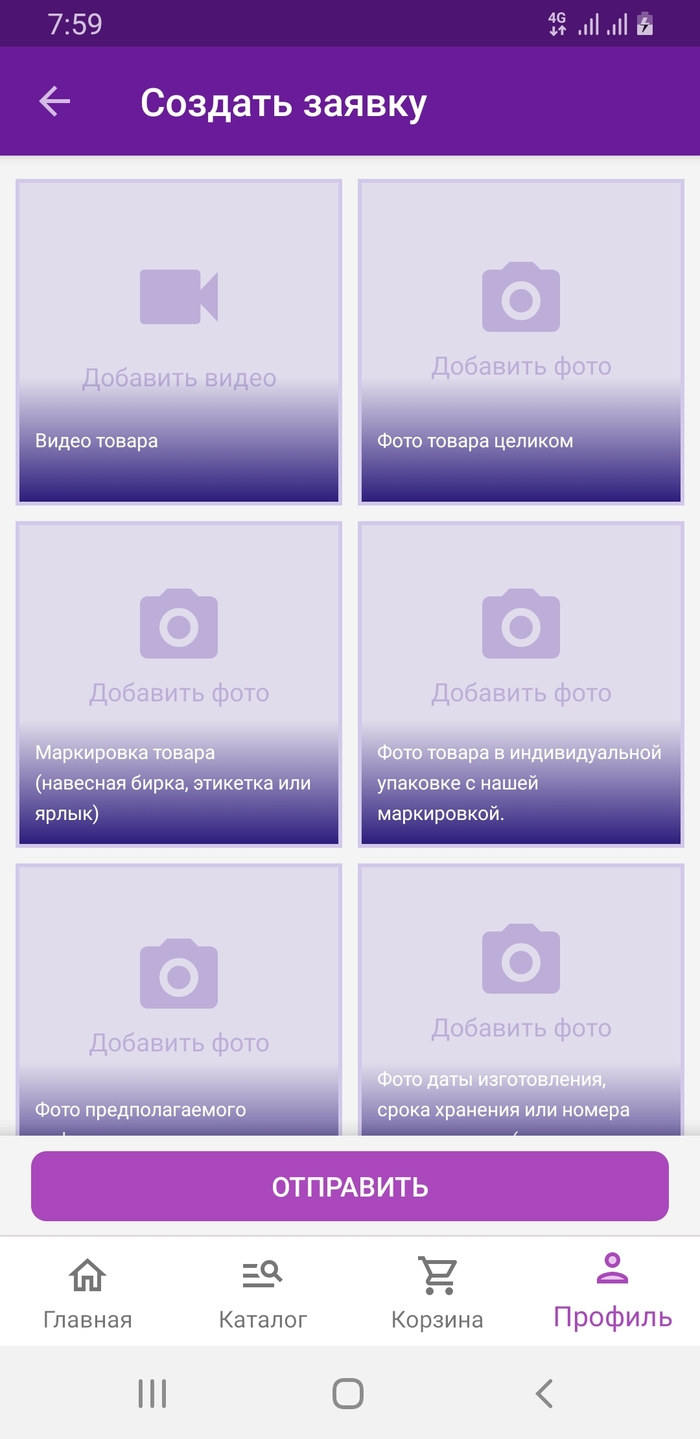Go back from Создать заявку screen
This screenshot has width=700, height=1439.
(x=55, y=102)
